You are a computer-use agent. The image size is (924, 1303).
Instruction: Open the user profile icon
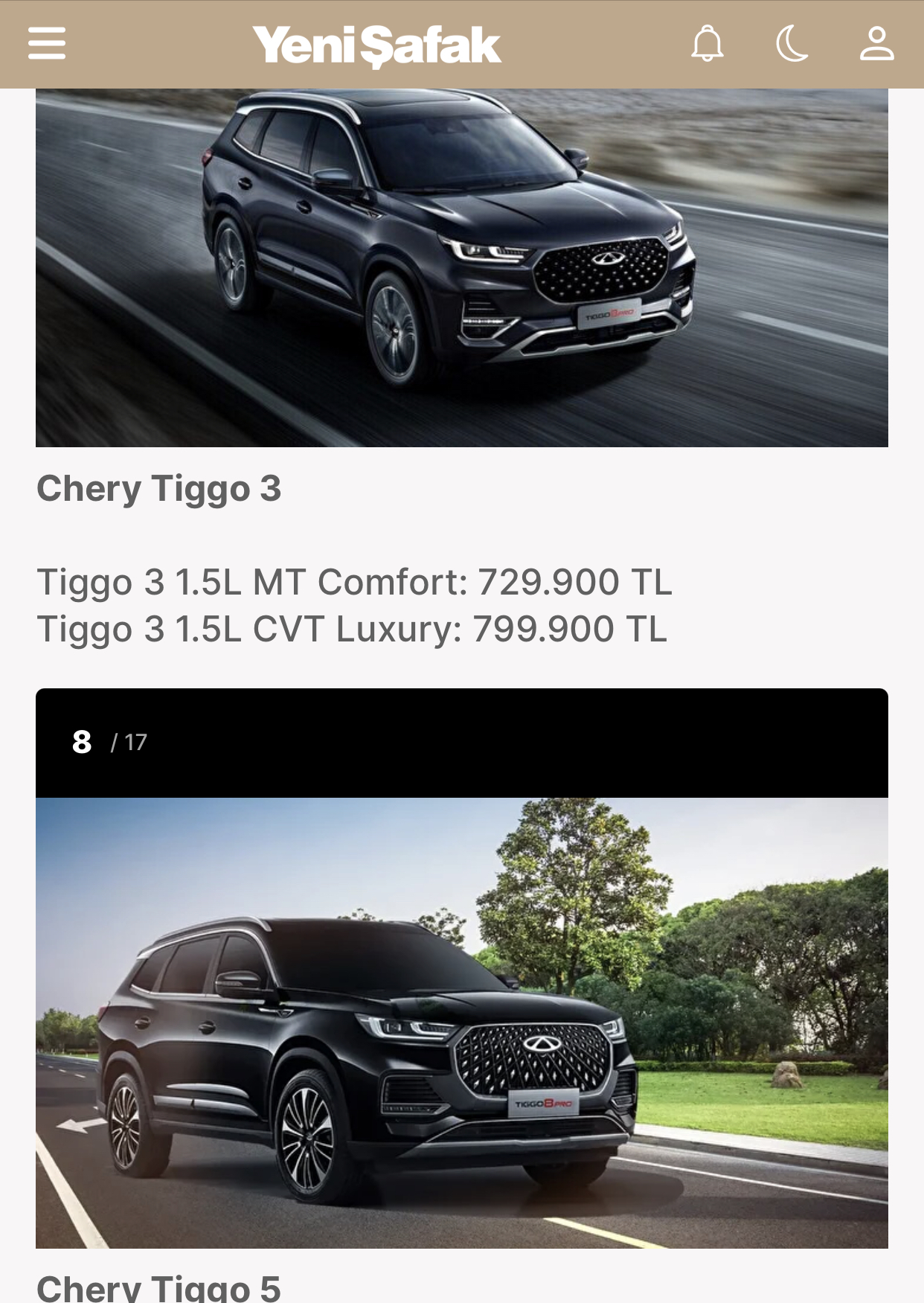tap(876, 43)
